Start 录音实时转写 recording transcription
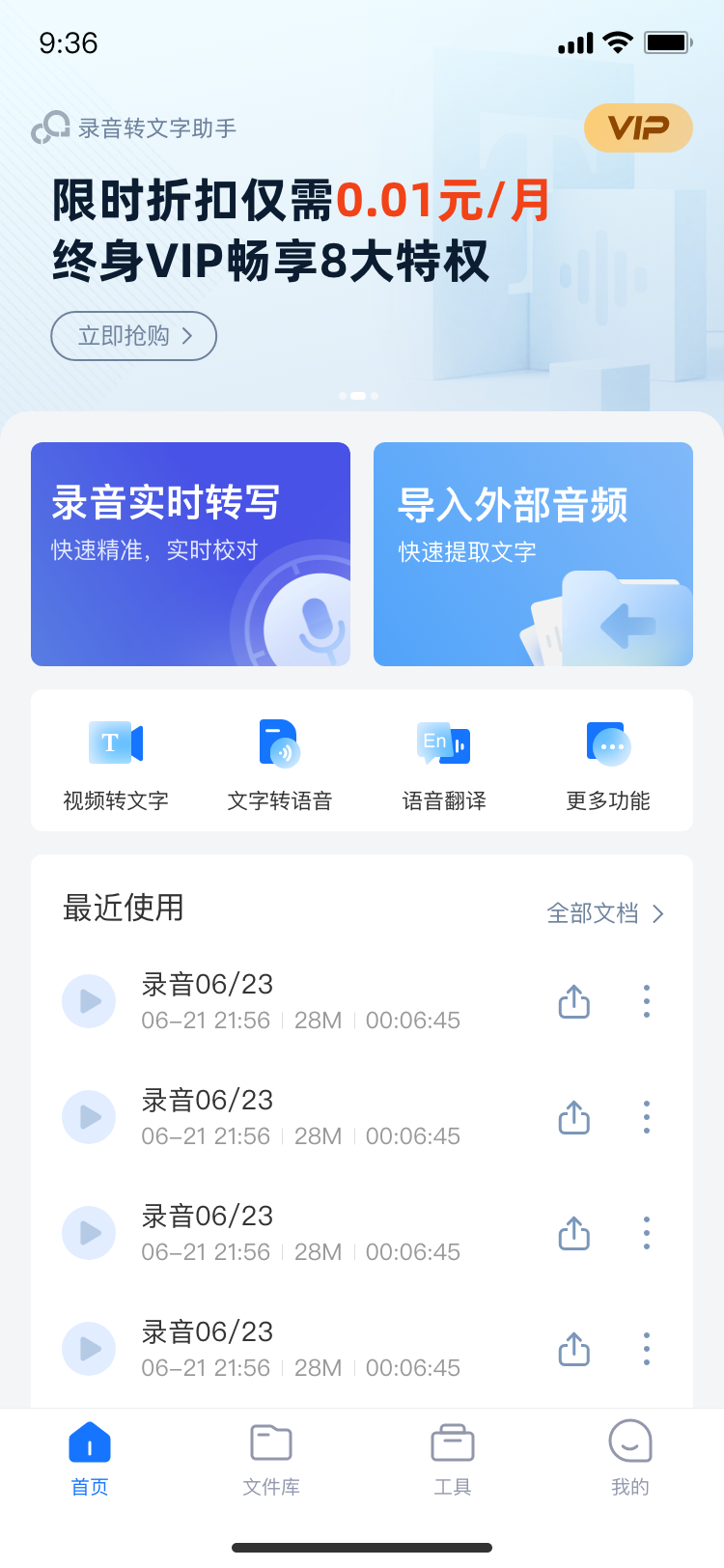Screen dimensions: 724x1568 190,554
